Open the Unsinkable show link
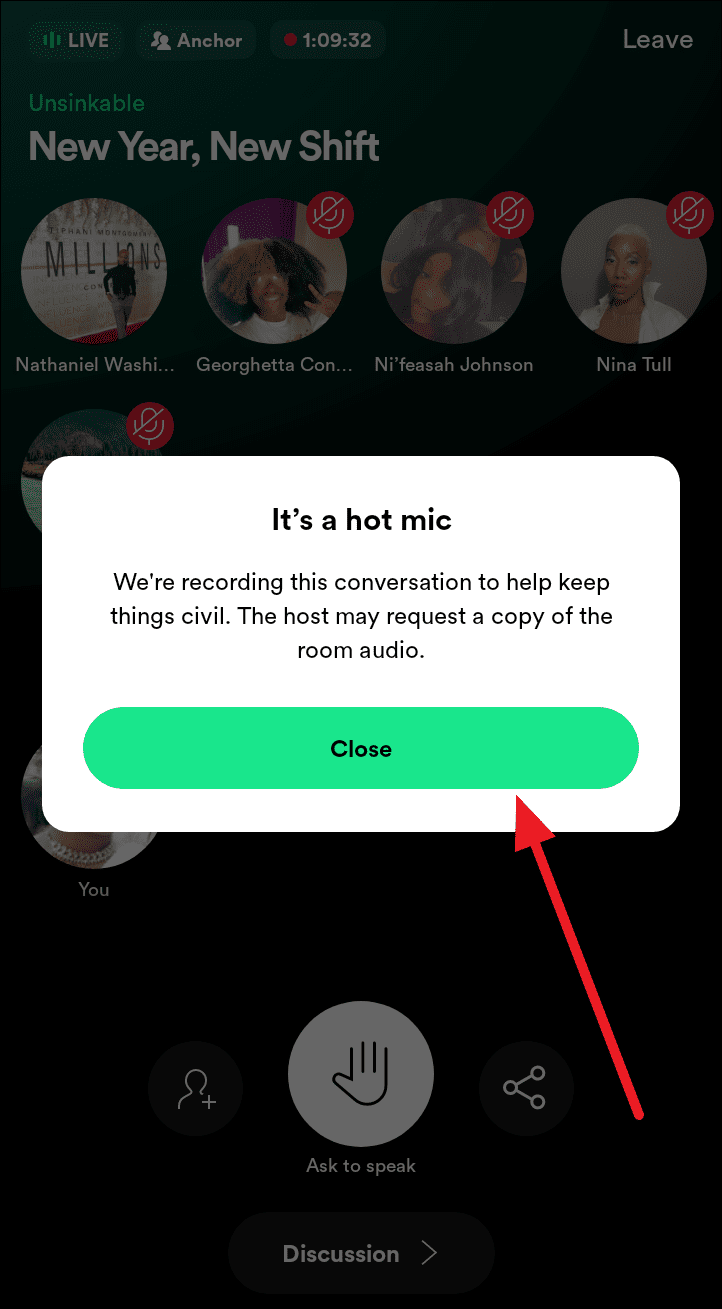The image size is (722, 1309). (x=86, y=103)
